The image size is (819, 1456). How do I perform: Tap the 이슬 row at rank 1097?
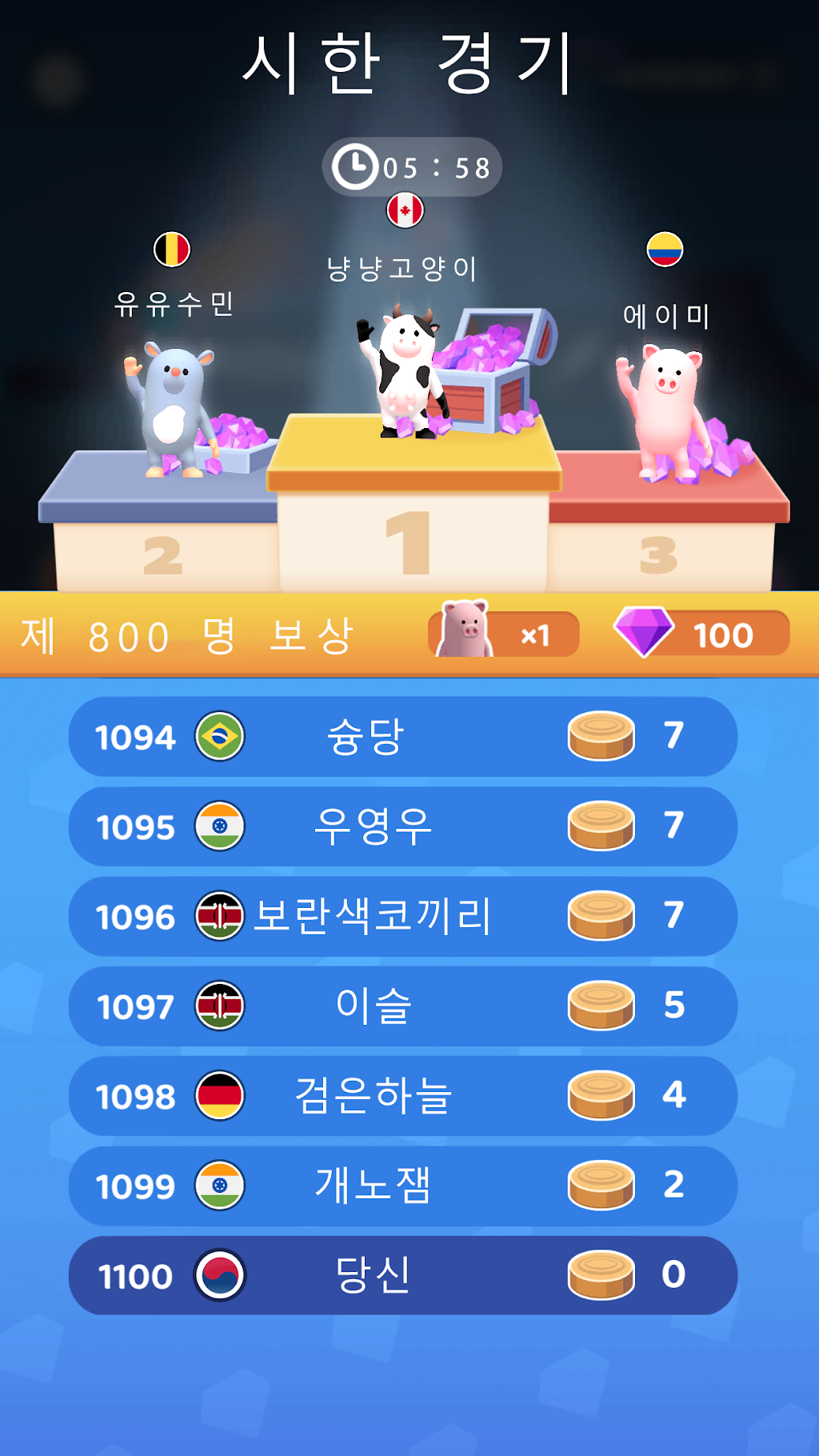[x=403, y=1006]
